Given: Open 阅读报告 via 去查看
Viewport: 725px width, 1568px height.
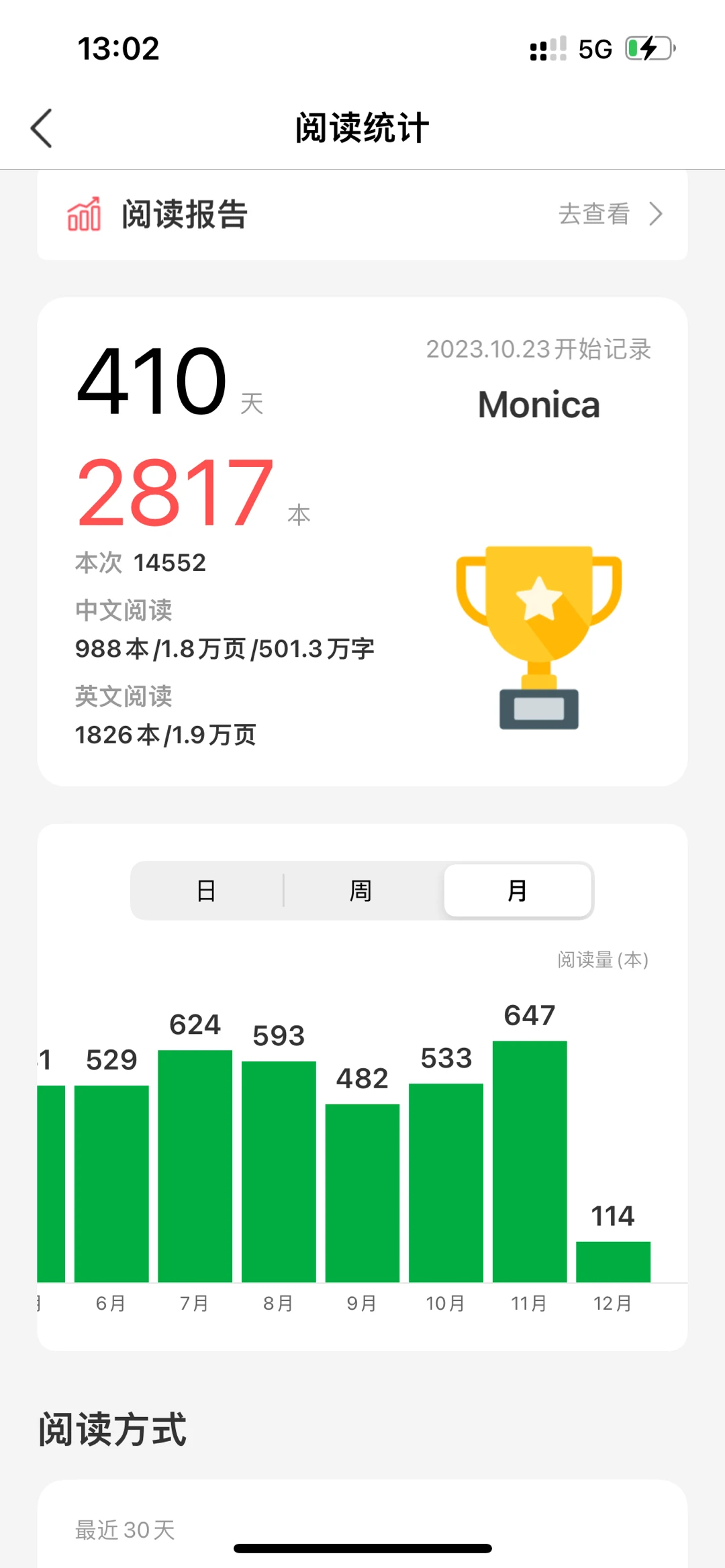Looking at the screenshot, I should pos(609,214).
